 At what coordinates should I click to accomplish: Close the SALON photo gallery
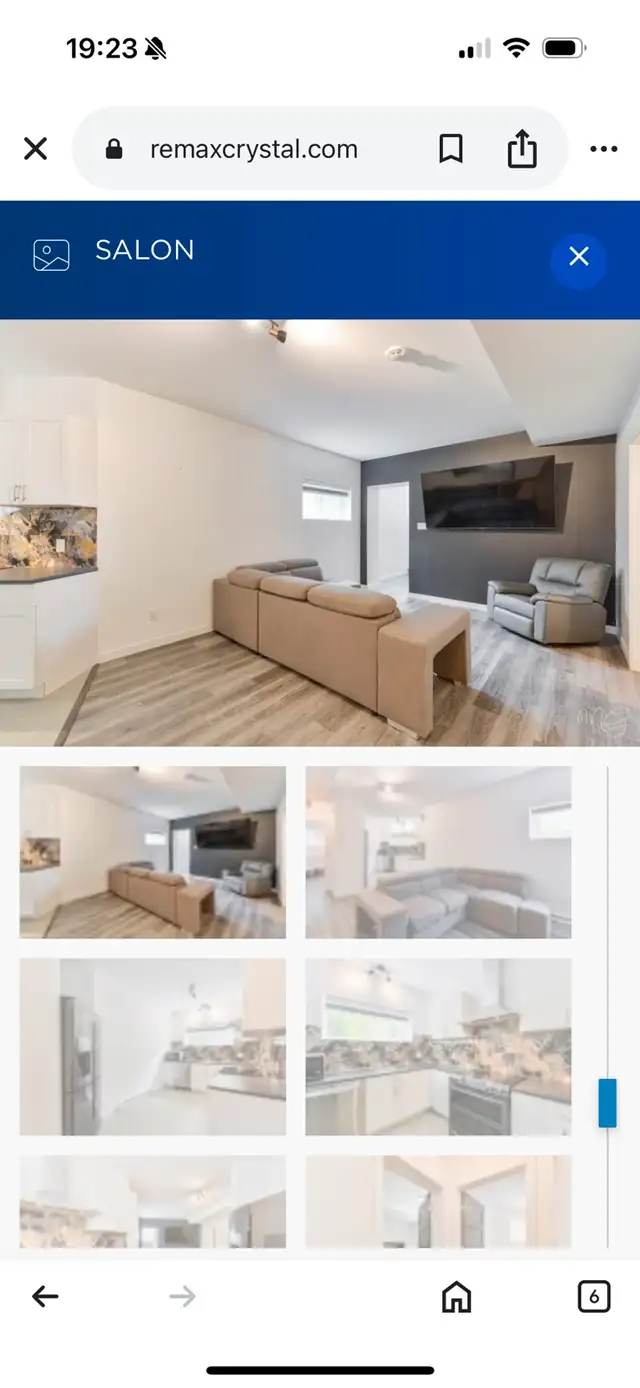pyautogui.click(x=578, y=257)
